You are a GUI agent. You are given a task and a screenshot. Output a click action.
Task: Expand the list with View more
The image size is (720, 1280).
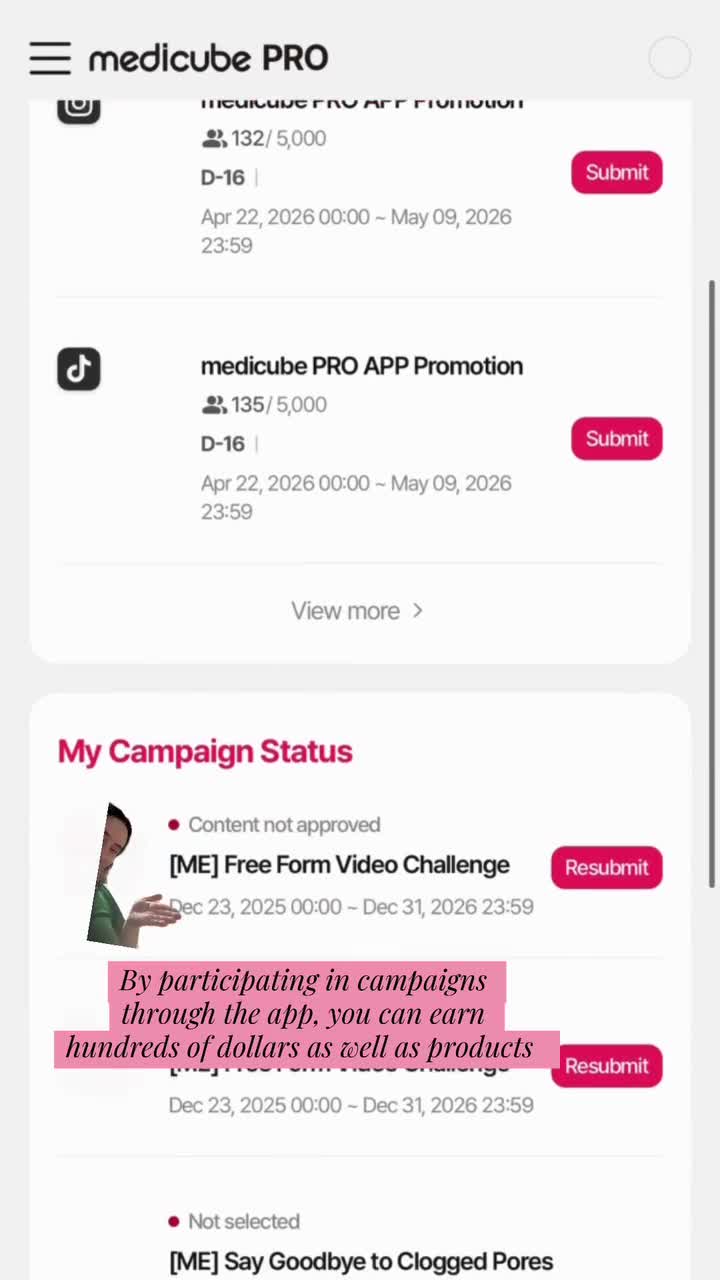click(357, 611)
